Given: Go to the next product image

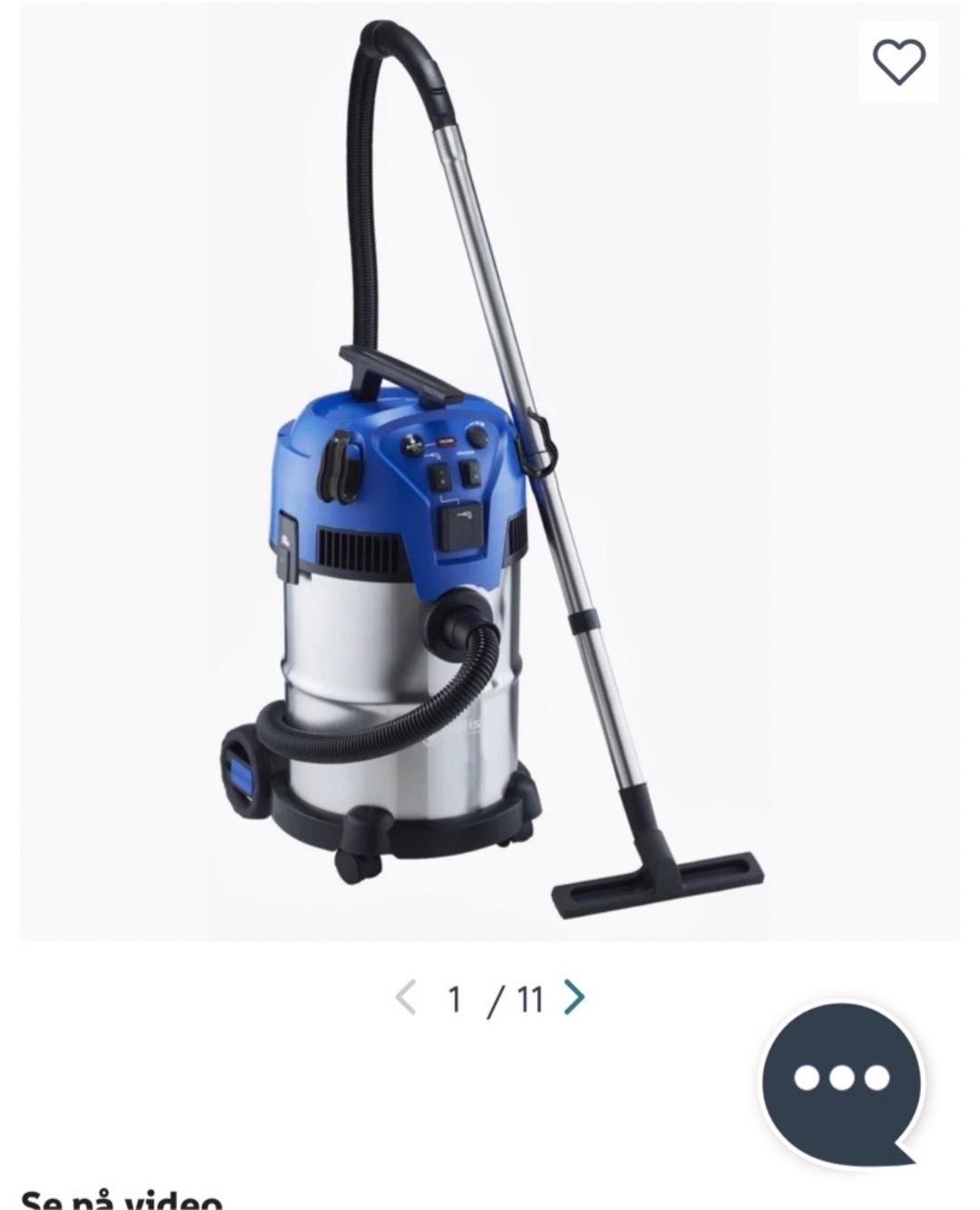Looking at the screenshot, I should click(x=573, y=998).
